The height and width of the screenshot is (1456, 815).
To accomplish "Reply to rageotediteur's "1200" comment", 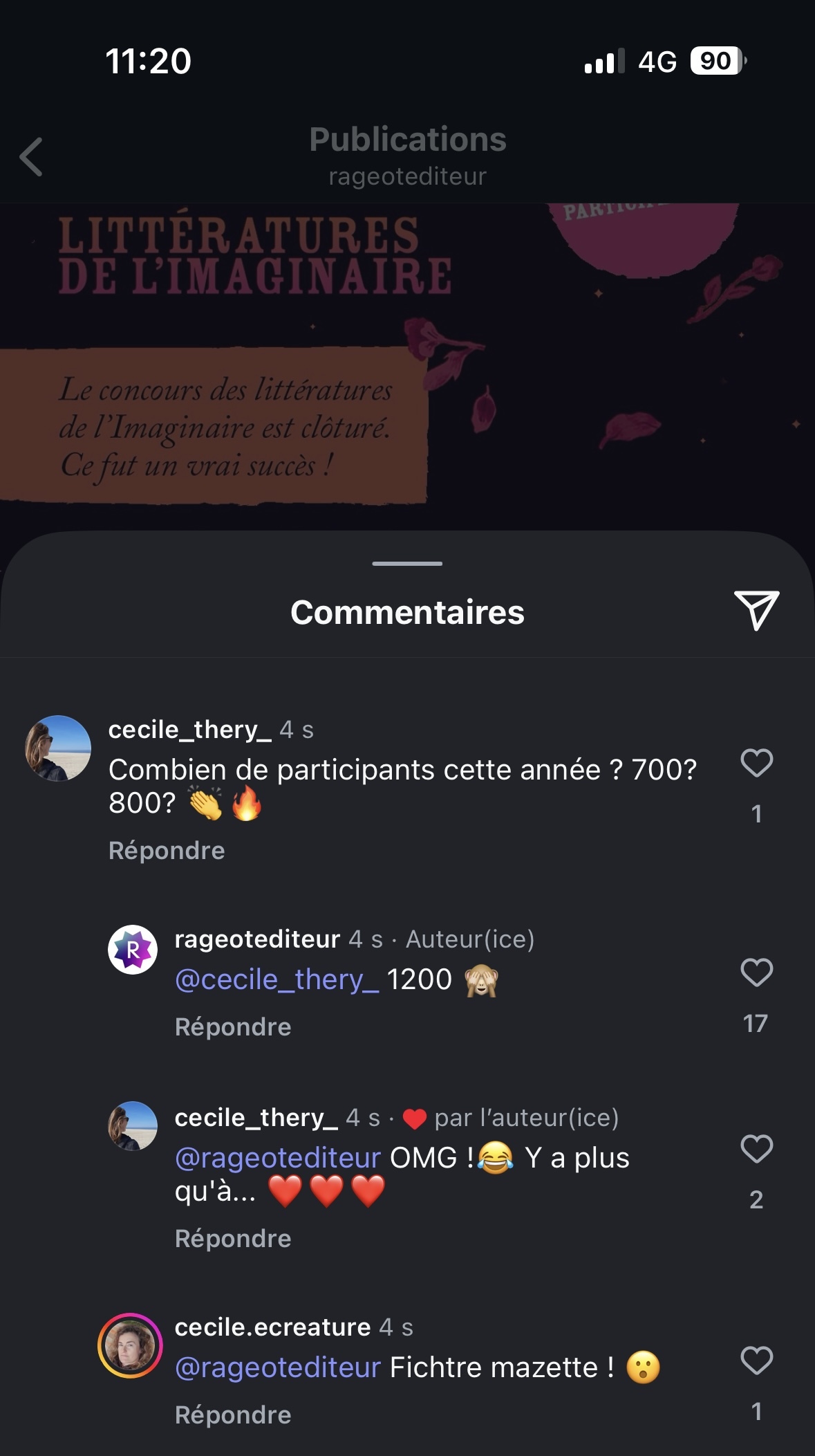I will coord(233,1027).
